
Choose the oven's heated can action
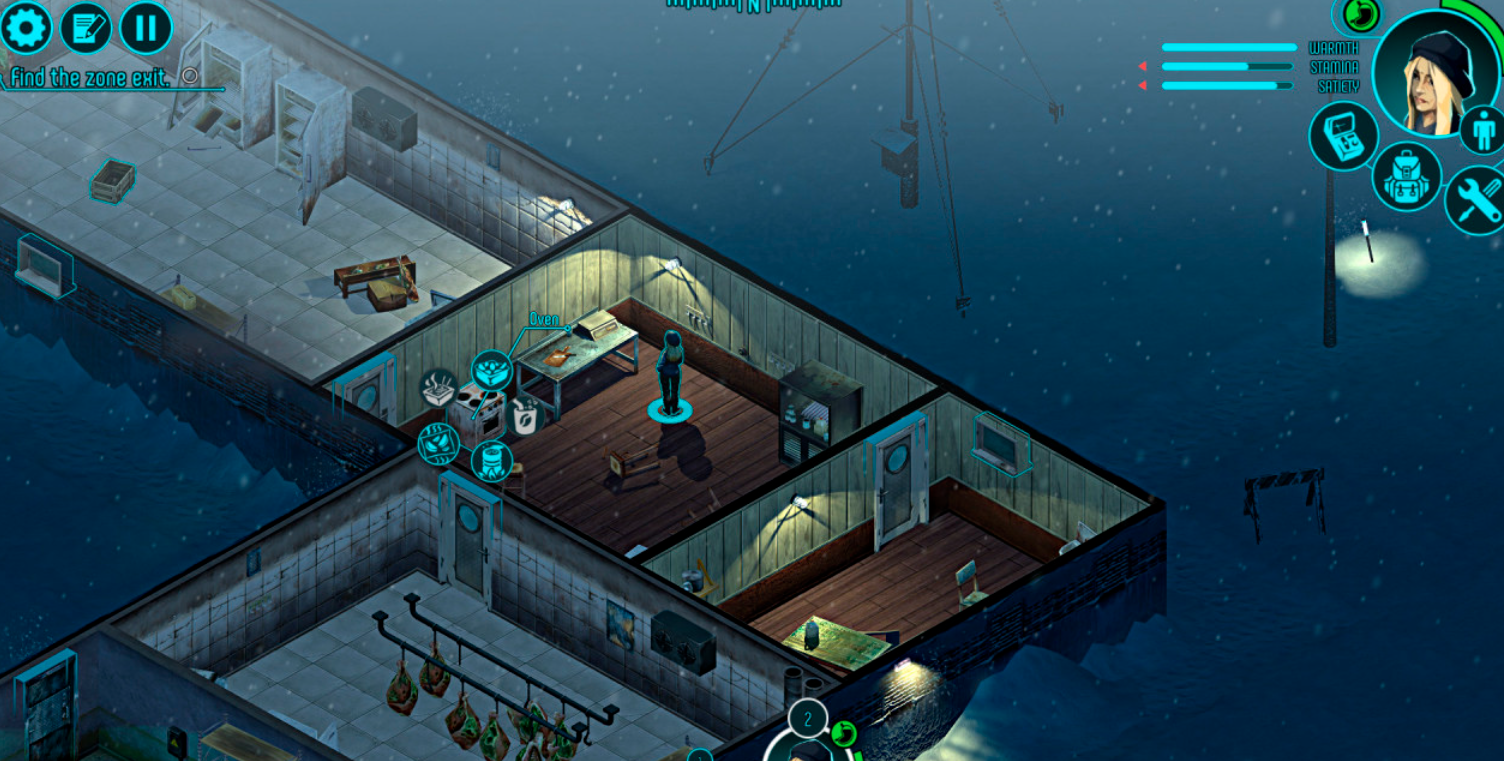491,461
